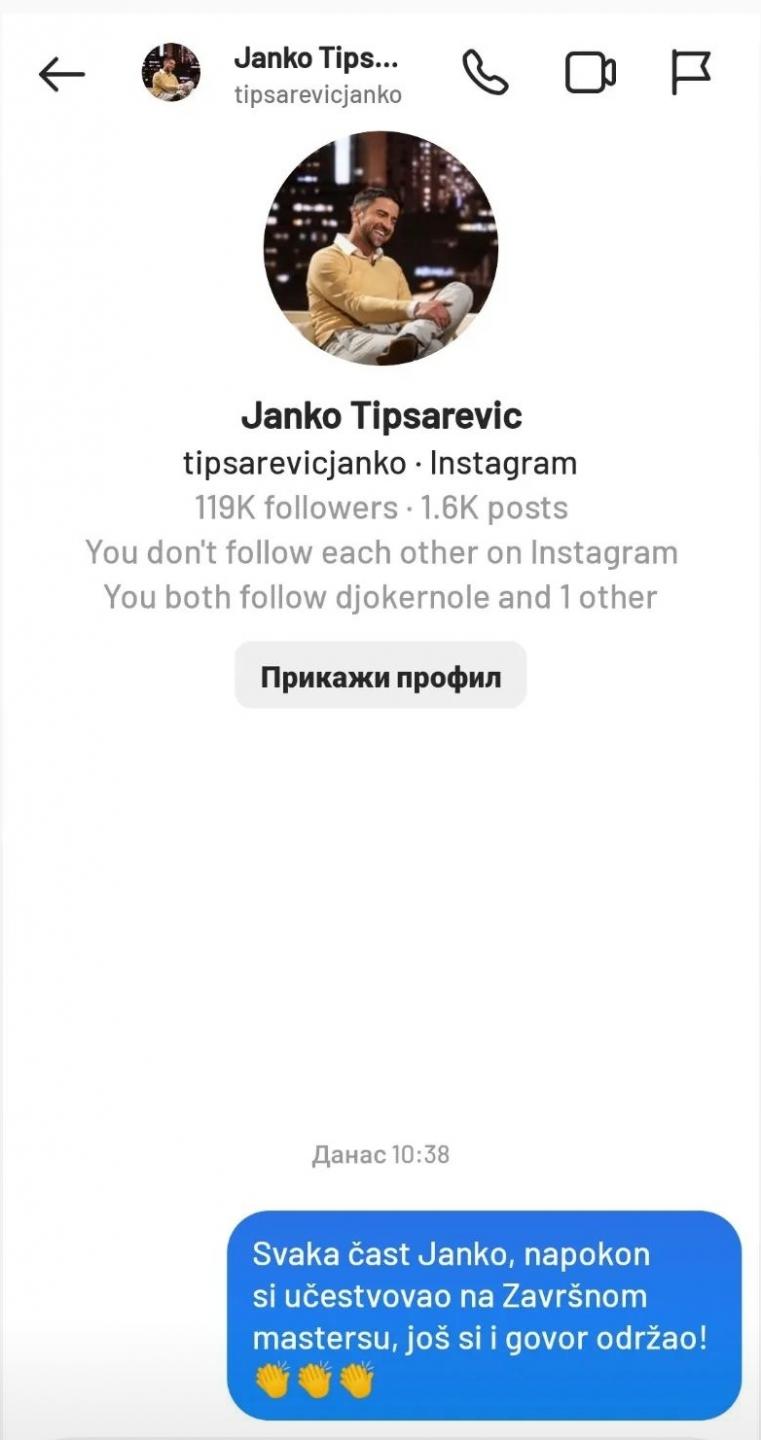Go back using the arrow icon

[x=61, y=74]
